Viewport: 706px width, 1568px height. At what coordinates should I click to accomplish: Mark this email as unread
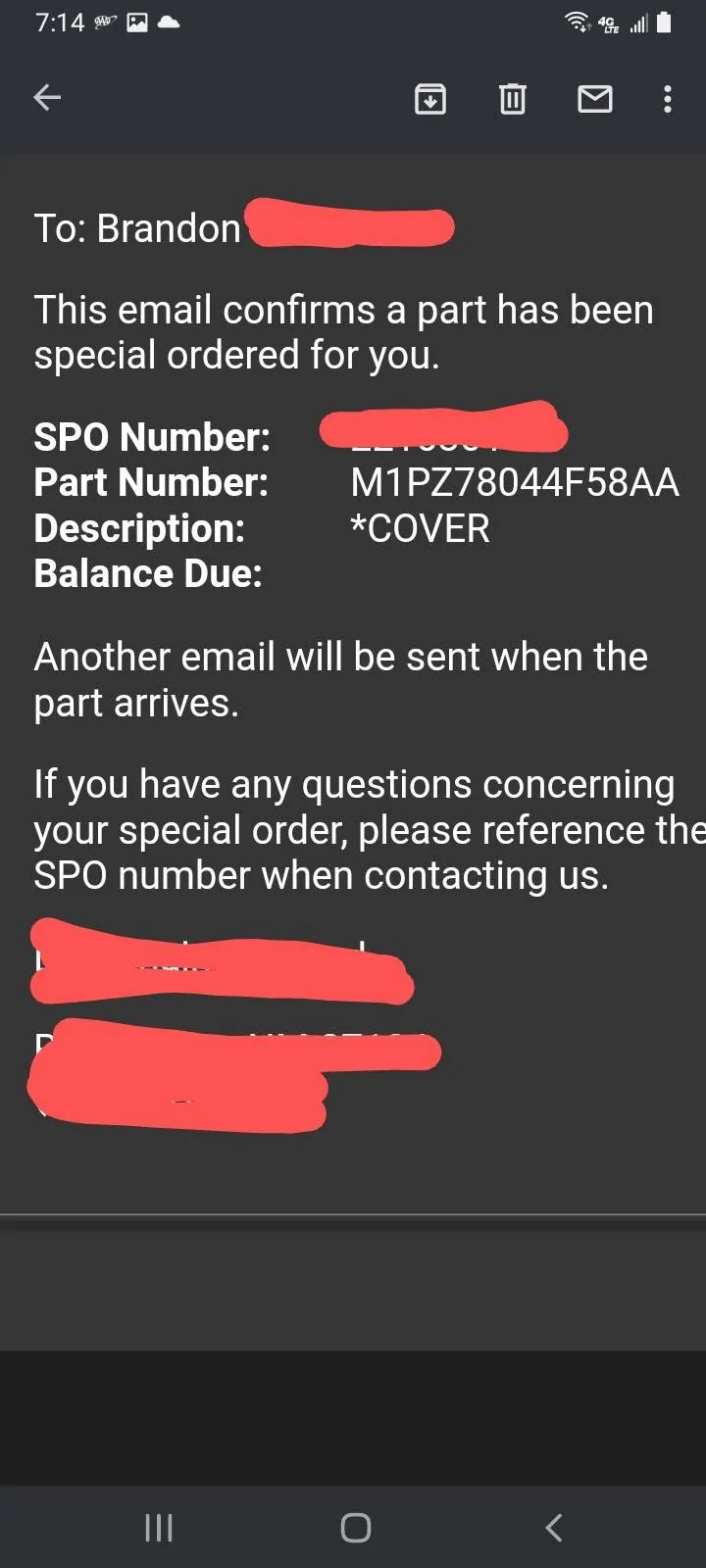point(594,99)
